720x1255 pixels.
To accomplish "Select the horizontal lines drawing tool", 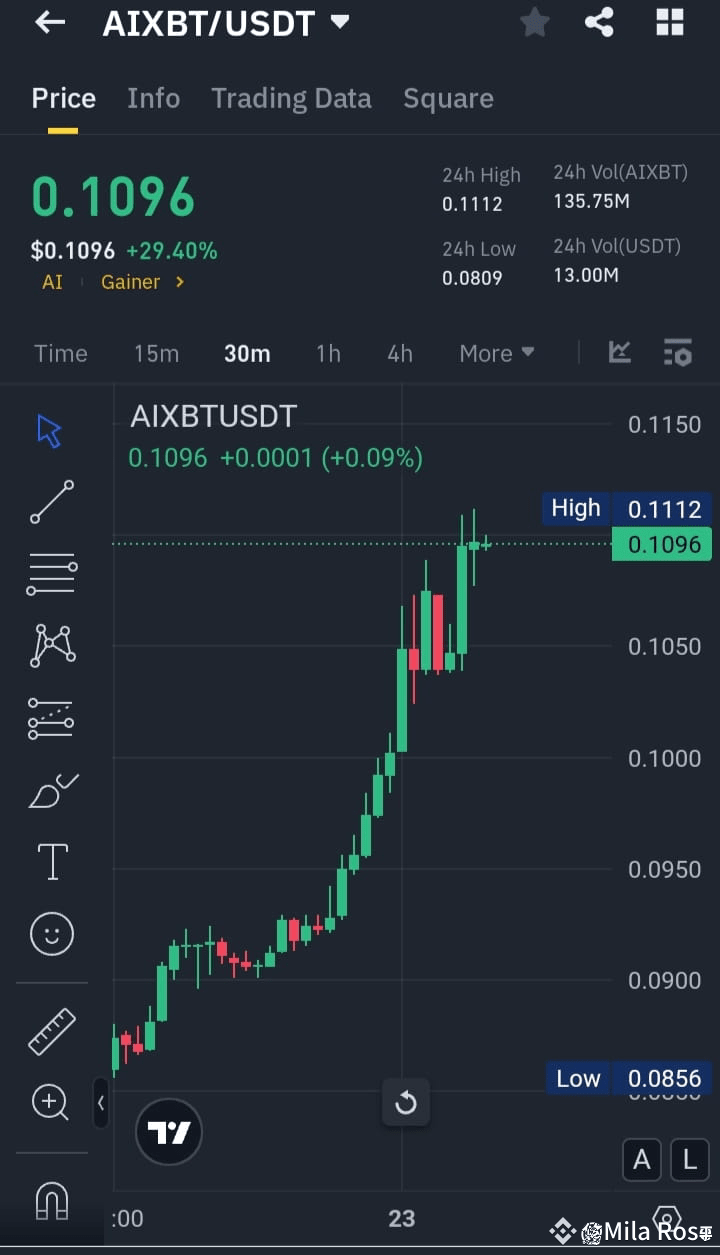I will (x=50, y=573).
